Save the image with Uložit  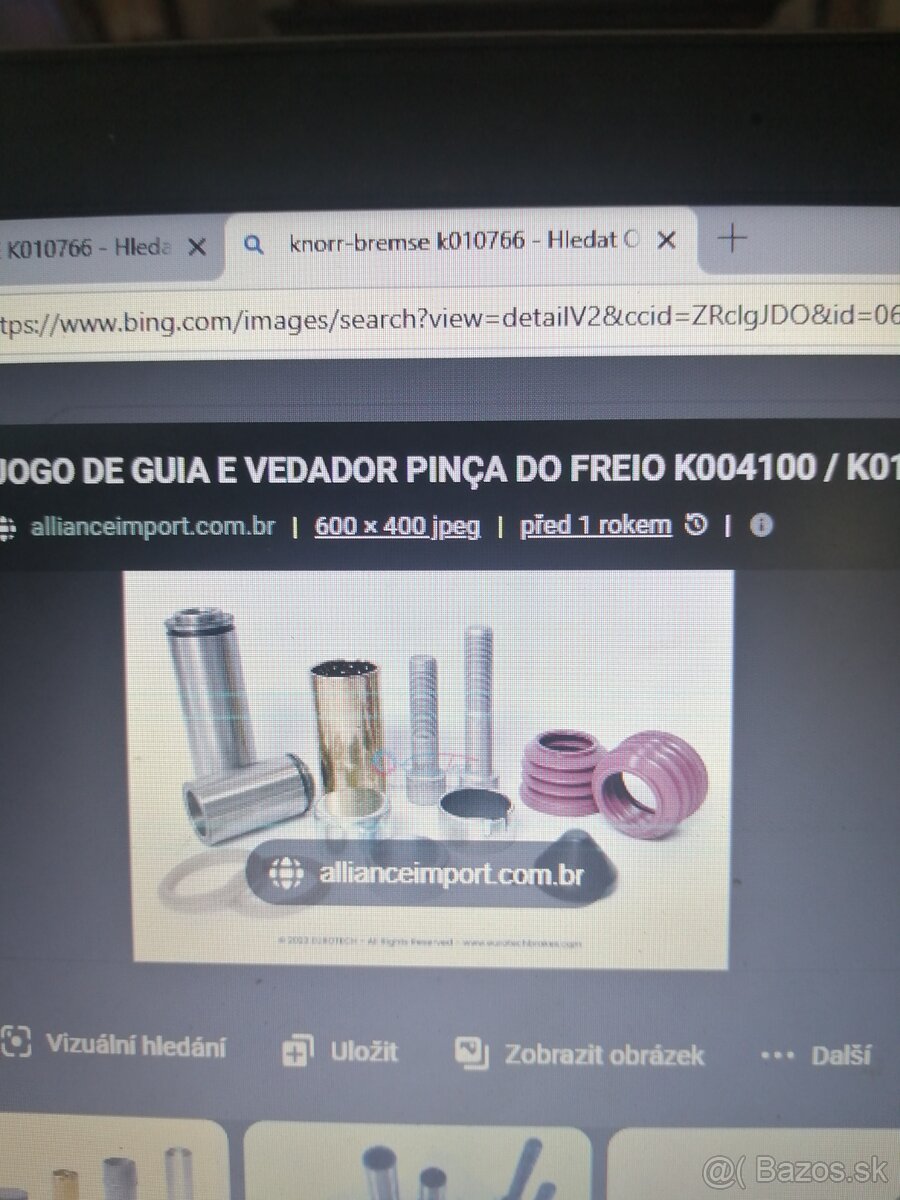341,1051
